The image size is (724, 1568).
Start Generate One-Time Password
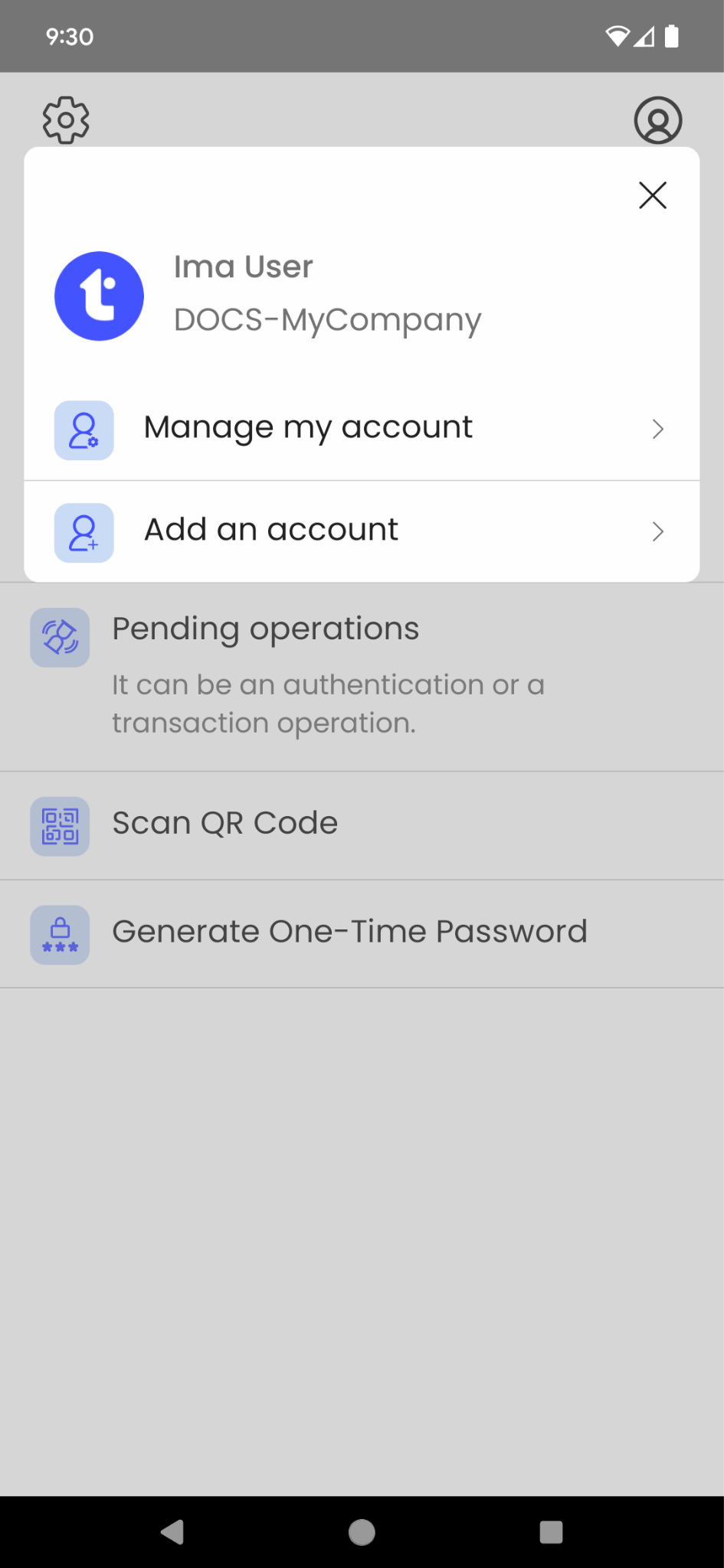pos(349,931)
